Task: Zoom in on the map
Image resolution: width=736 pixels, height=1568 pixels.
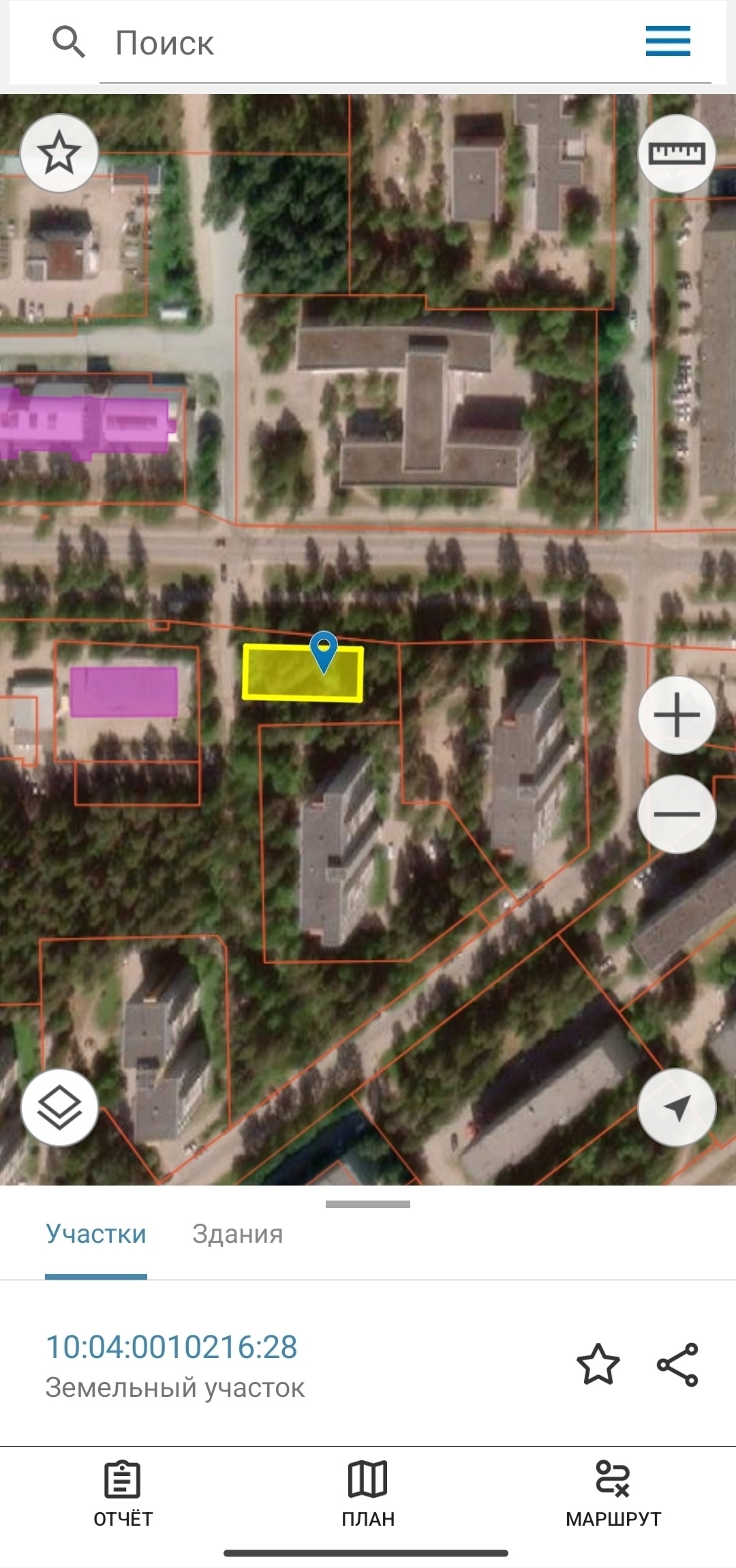Action: point(676,715)
